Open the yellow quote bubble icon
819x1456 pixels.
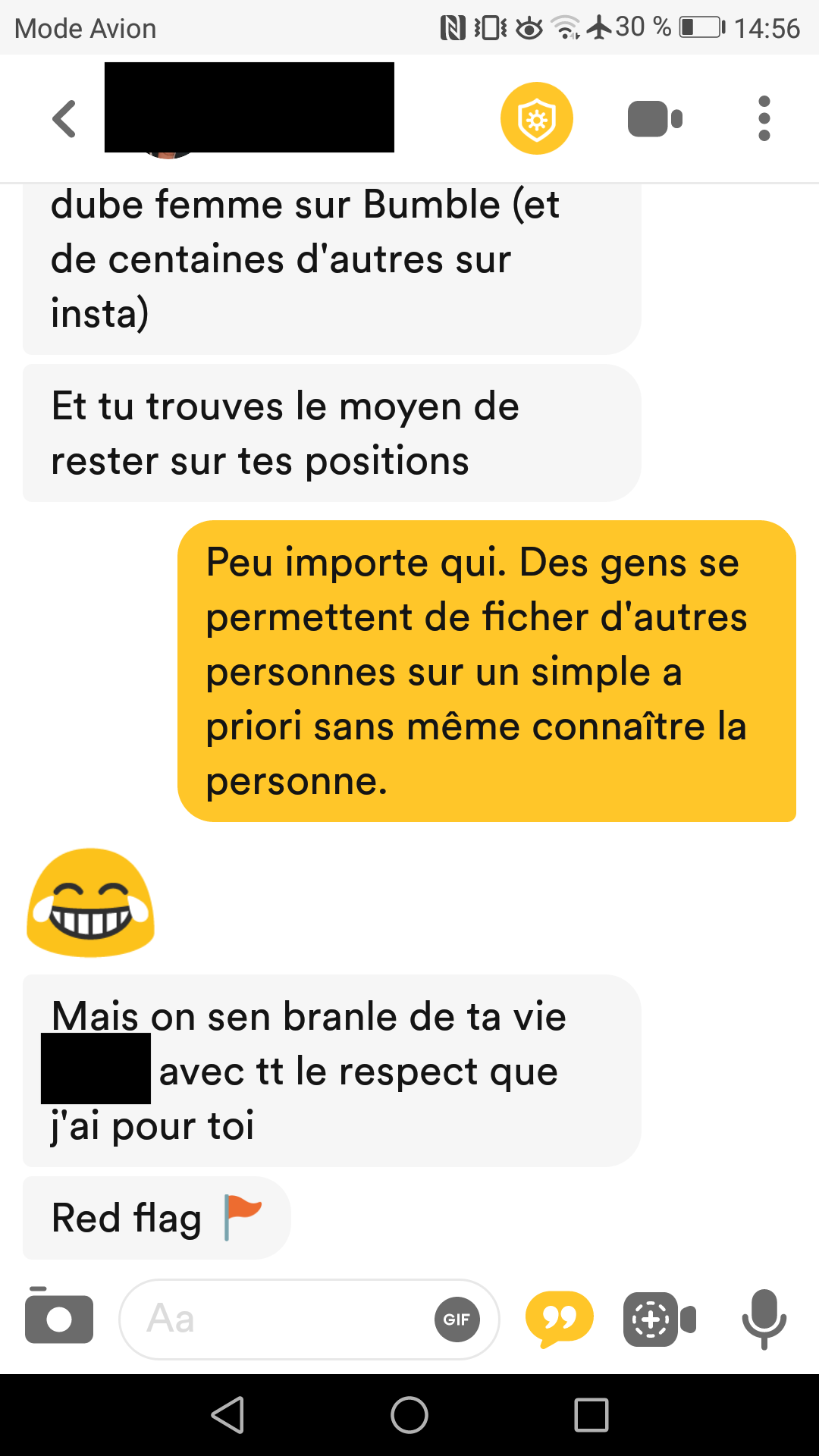560,1319
